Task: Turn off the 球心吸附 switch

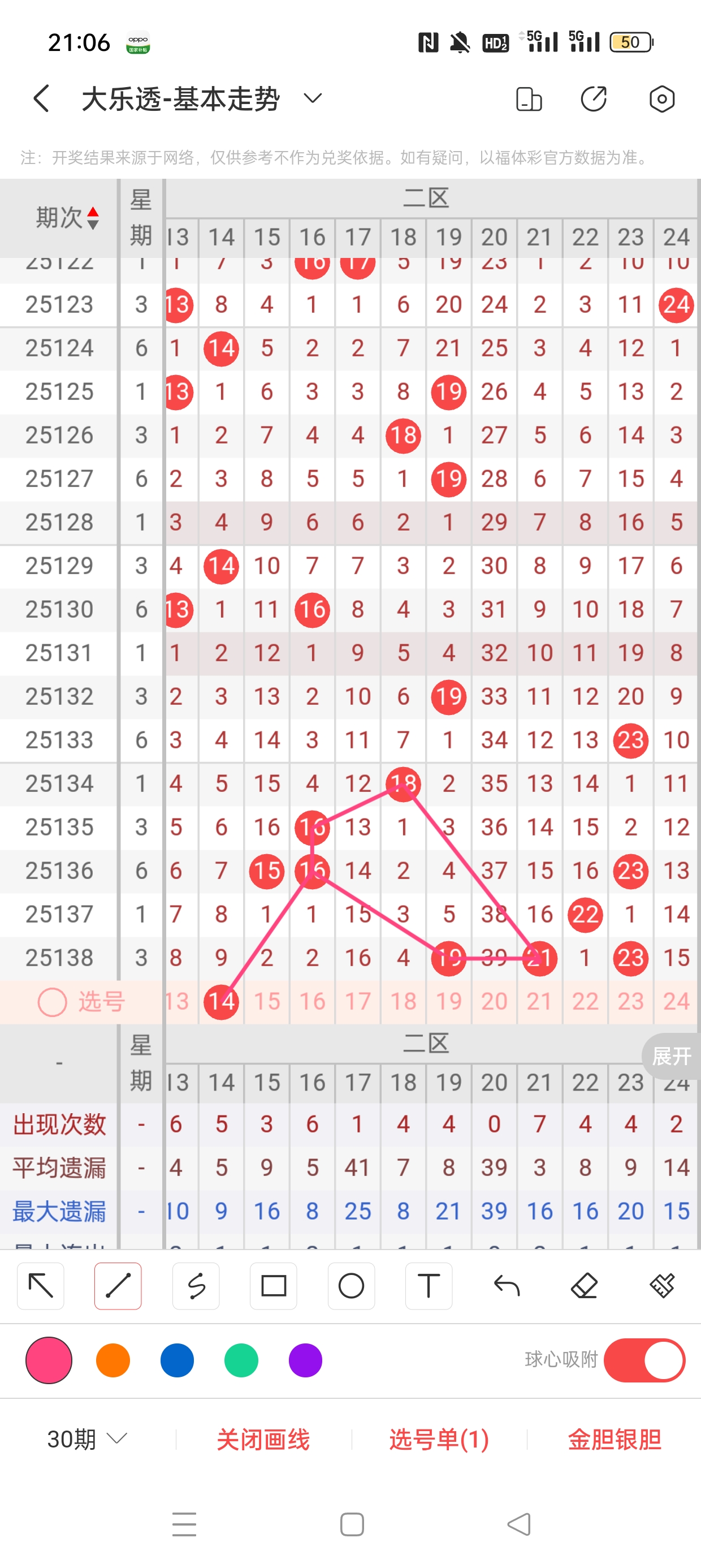Action: click(644, 1360)
